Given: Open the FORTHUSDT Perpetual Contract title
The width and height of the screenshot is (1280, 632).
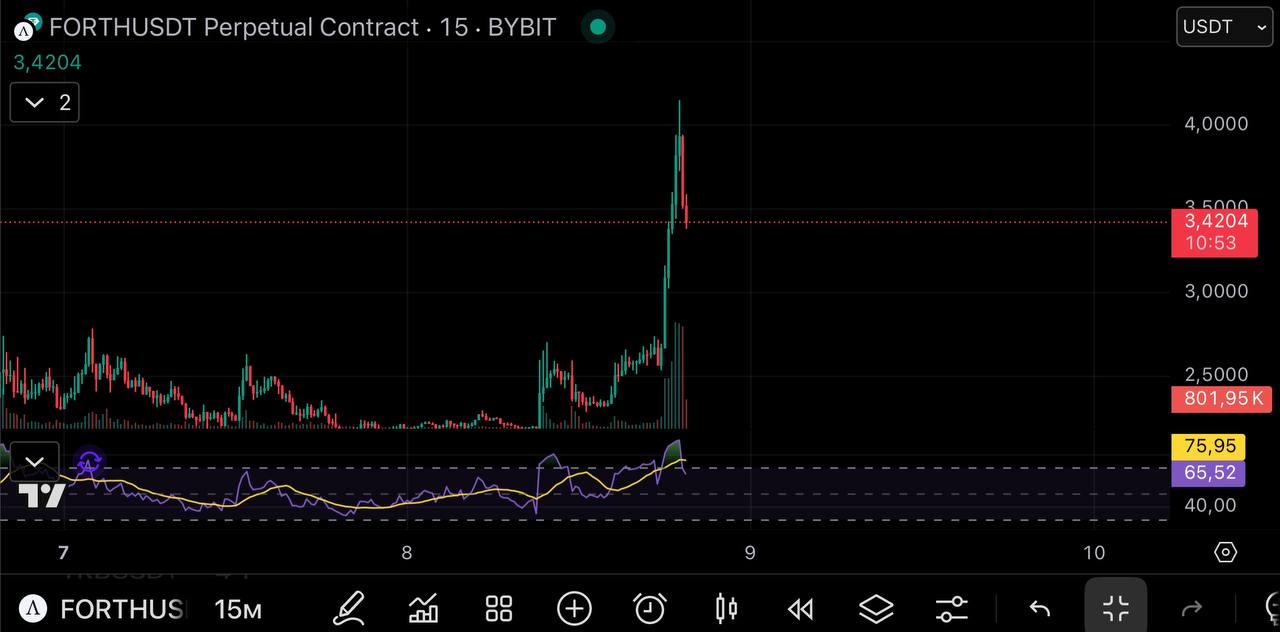Looking at the screenshot, I should pos(302,27).
